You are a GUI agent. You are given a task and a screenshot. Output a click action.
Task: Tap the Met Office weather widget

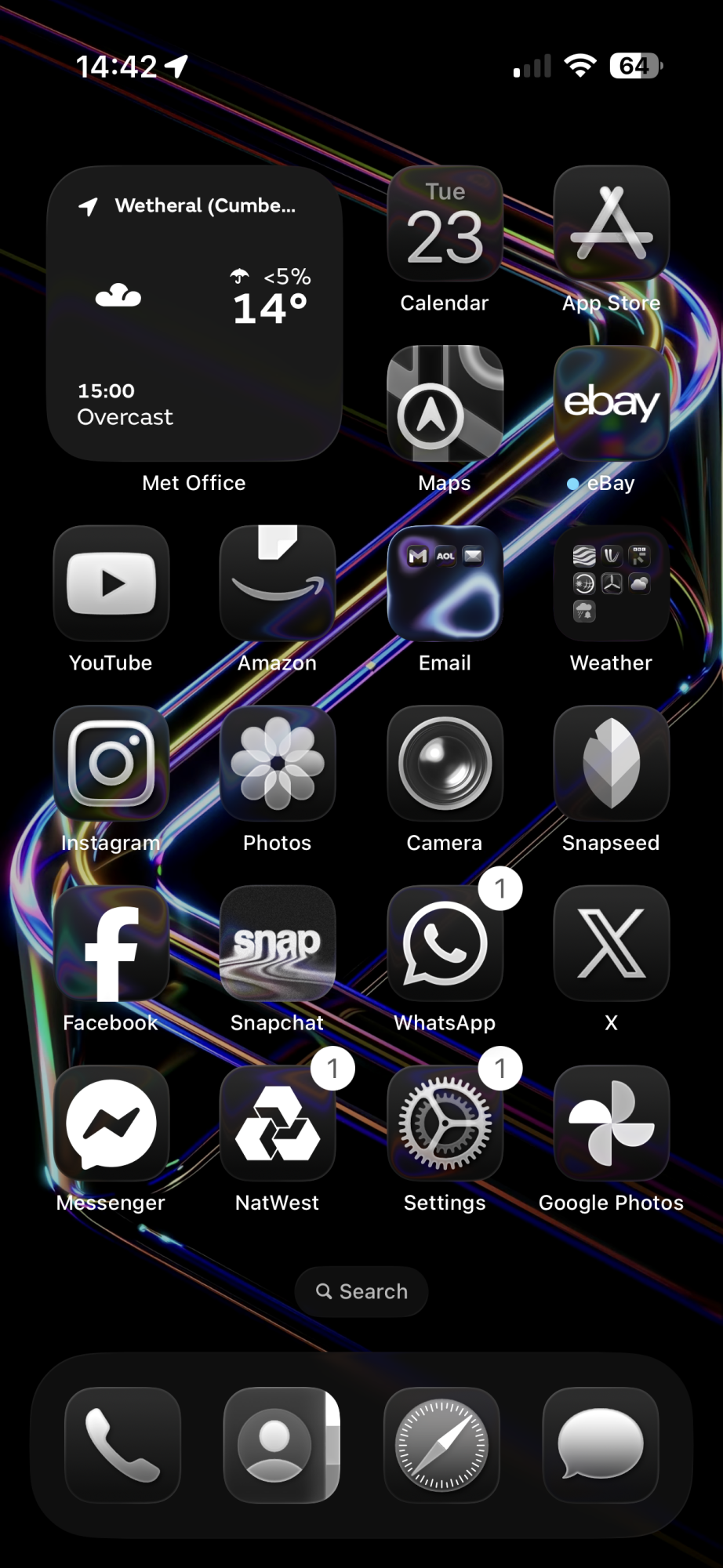[x=194, y=314]
